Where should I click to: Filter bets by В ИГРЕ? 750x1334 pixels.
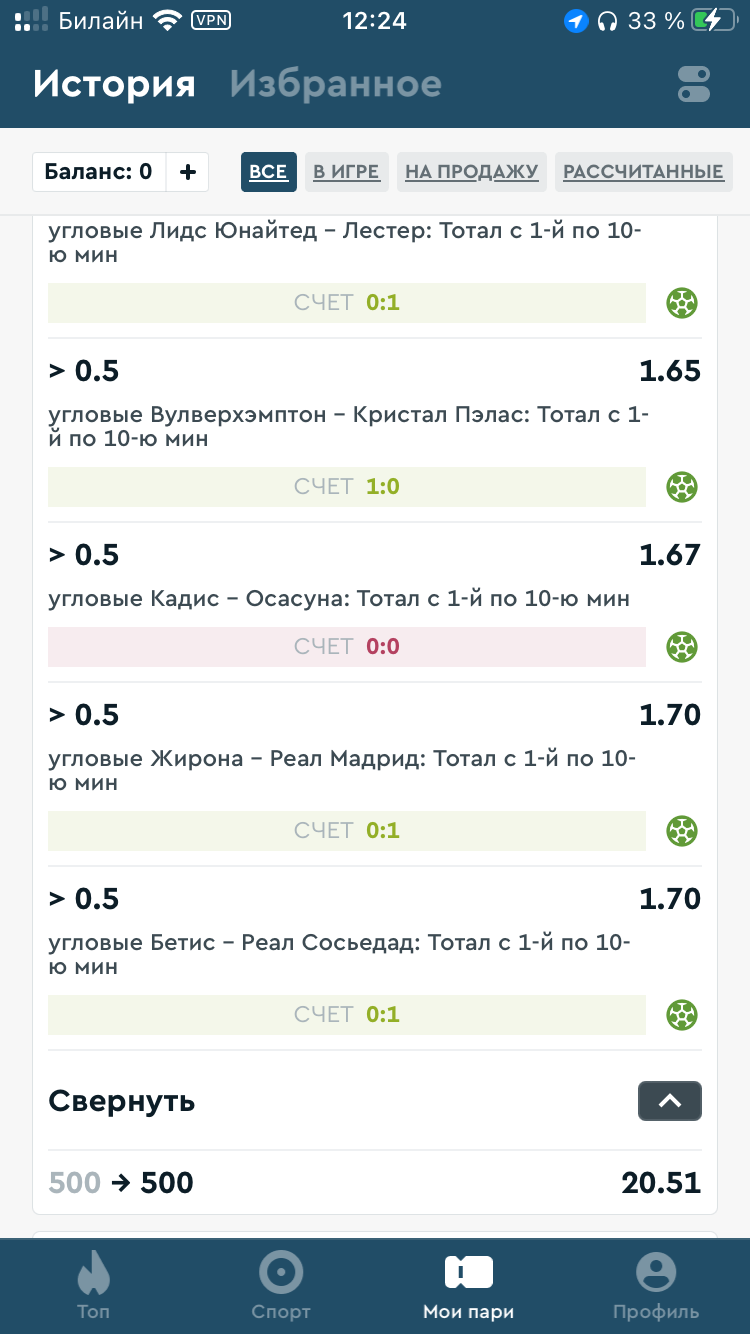coord(346,172)
